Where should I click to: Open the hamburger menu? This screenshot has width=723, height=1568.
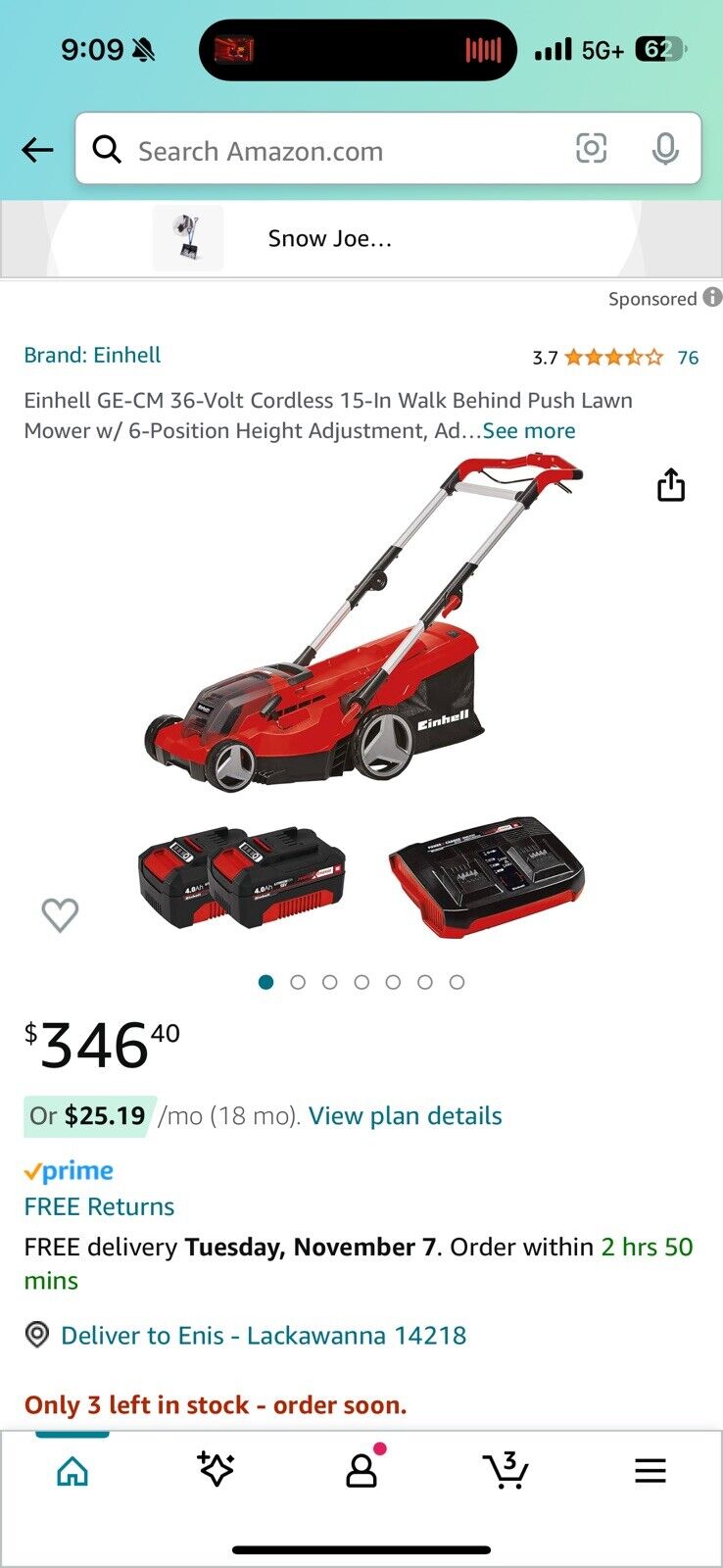(x=650, y=1470)
